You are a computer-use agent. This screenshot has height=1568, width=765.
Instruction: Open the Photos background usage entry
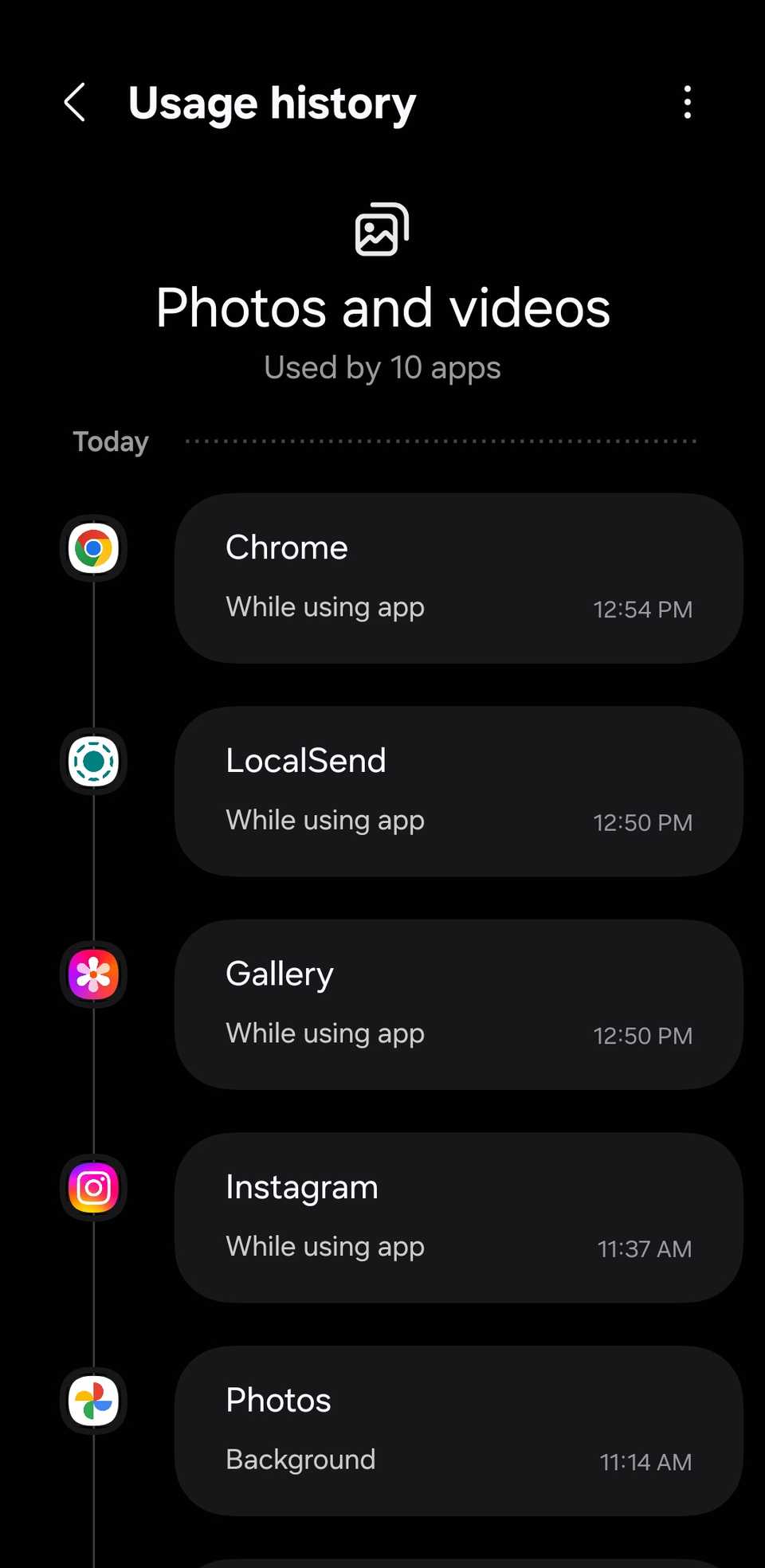[x=458, y=1430]
